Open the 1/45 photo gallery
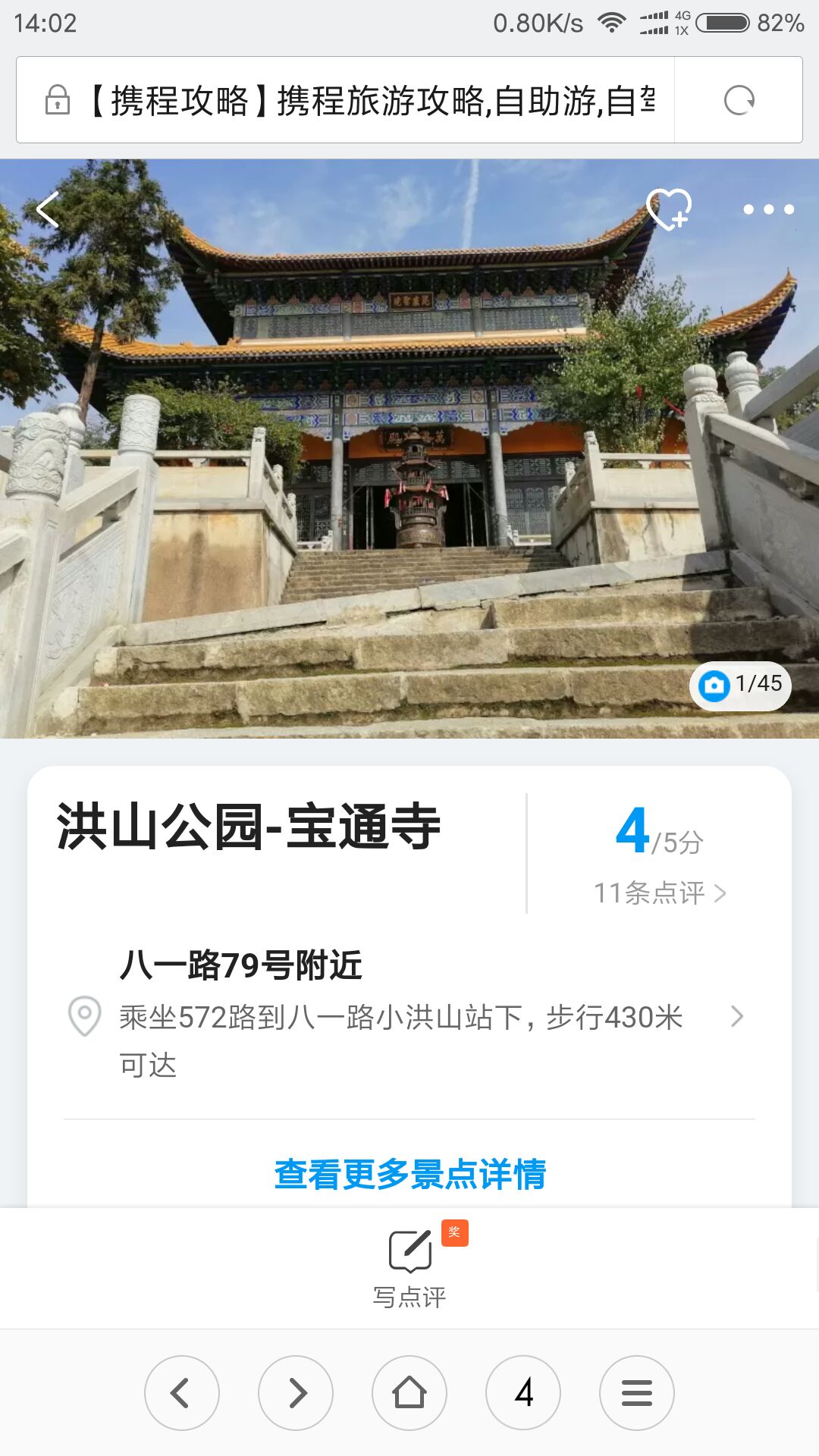The image size is (819, 1456). click(x=740, y=686)
